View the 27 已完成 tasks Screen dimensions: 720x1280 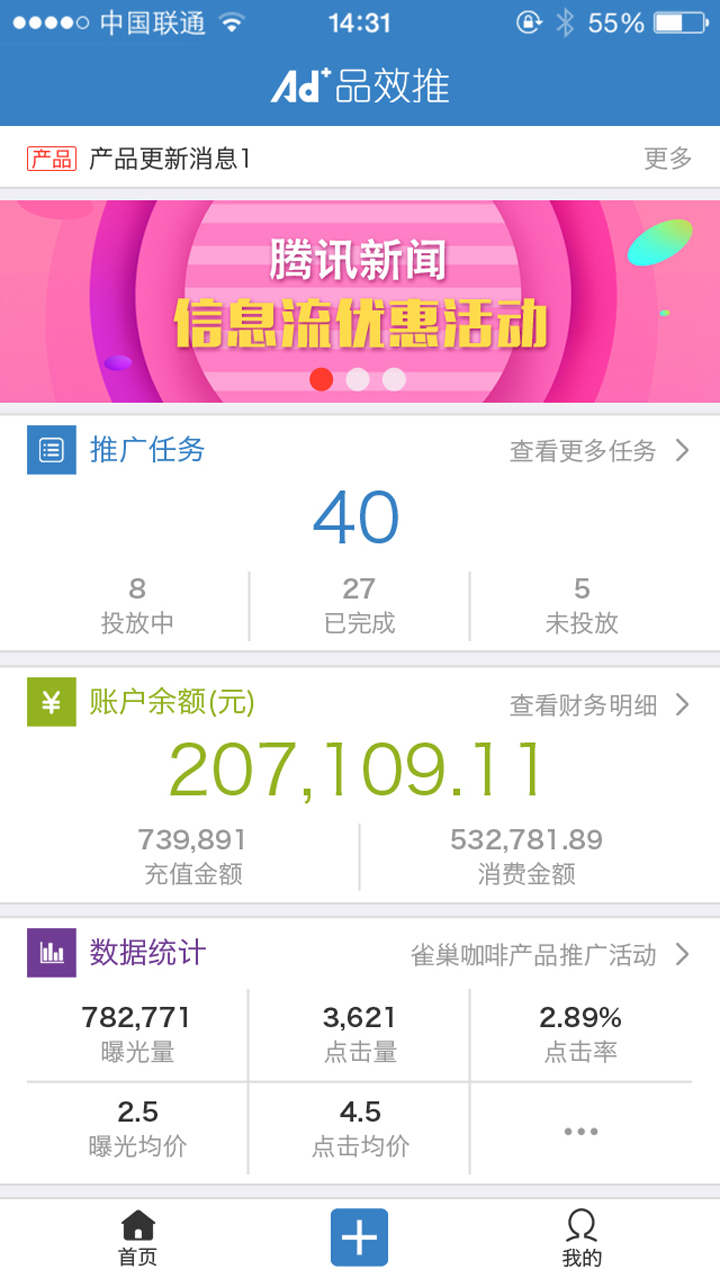[x=360, y=606]
